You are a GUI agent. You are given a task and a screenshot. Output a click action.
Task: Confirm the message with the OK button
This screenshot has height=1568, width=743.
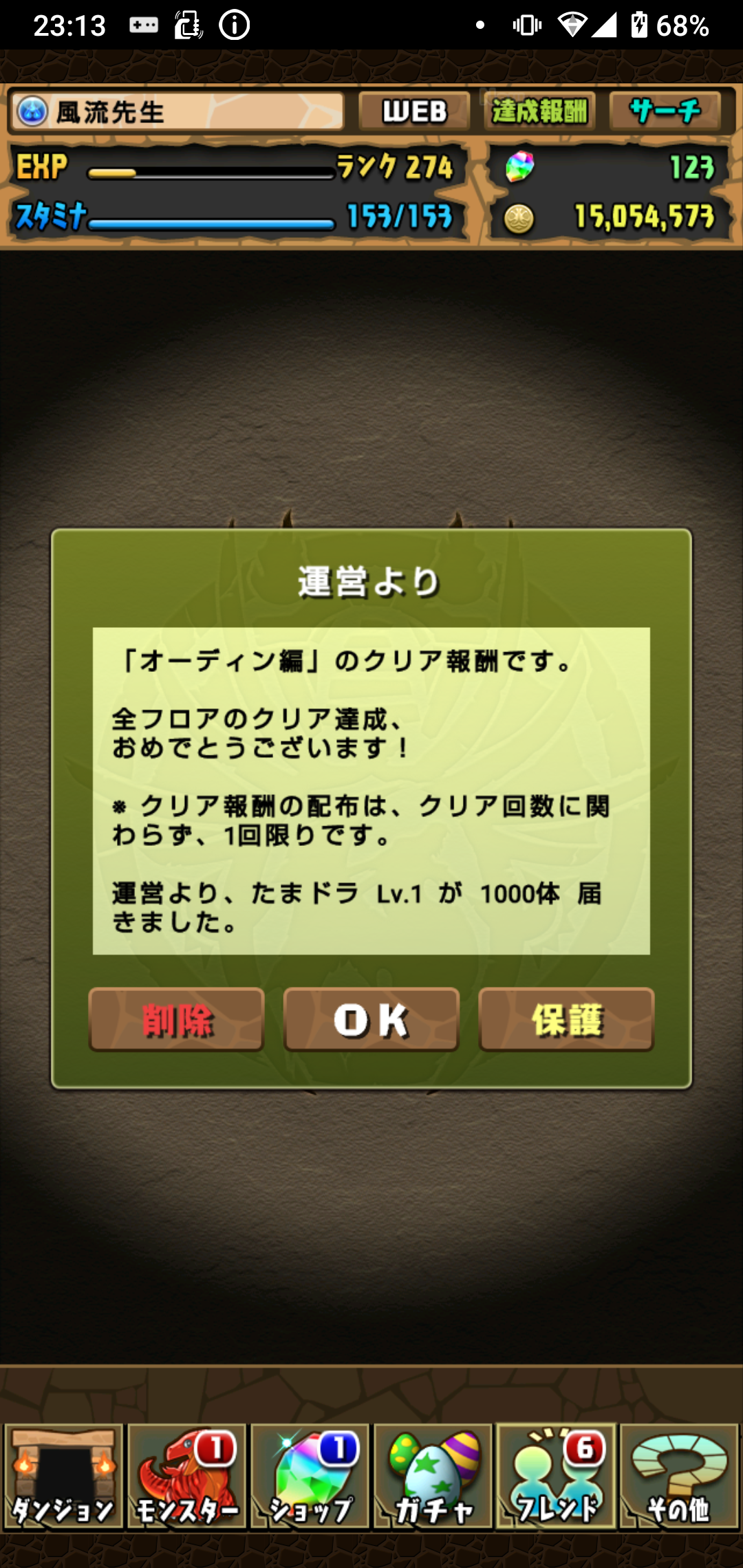coord(371,1019)
